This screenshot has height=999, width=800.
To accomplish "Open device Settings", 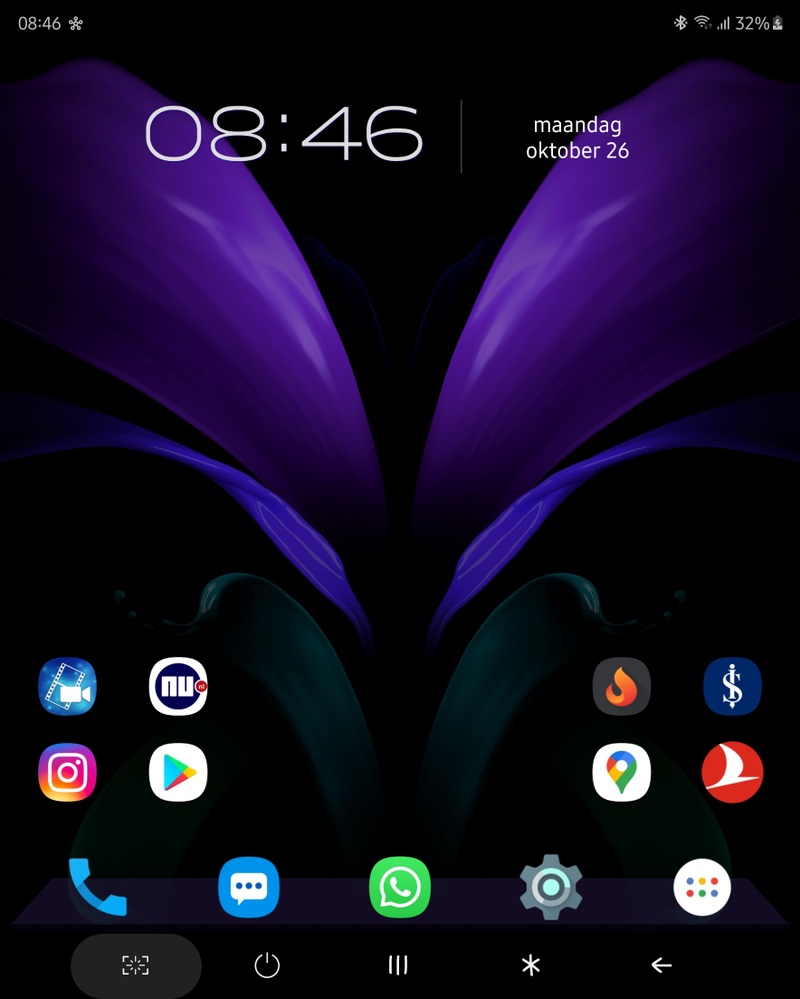I will 551,887.
